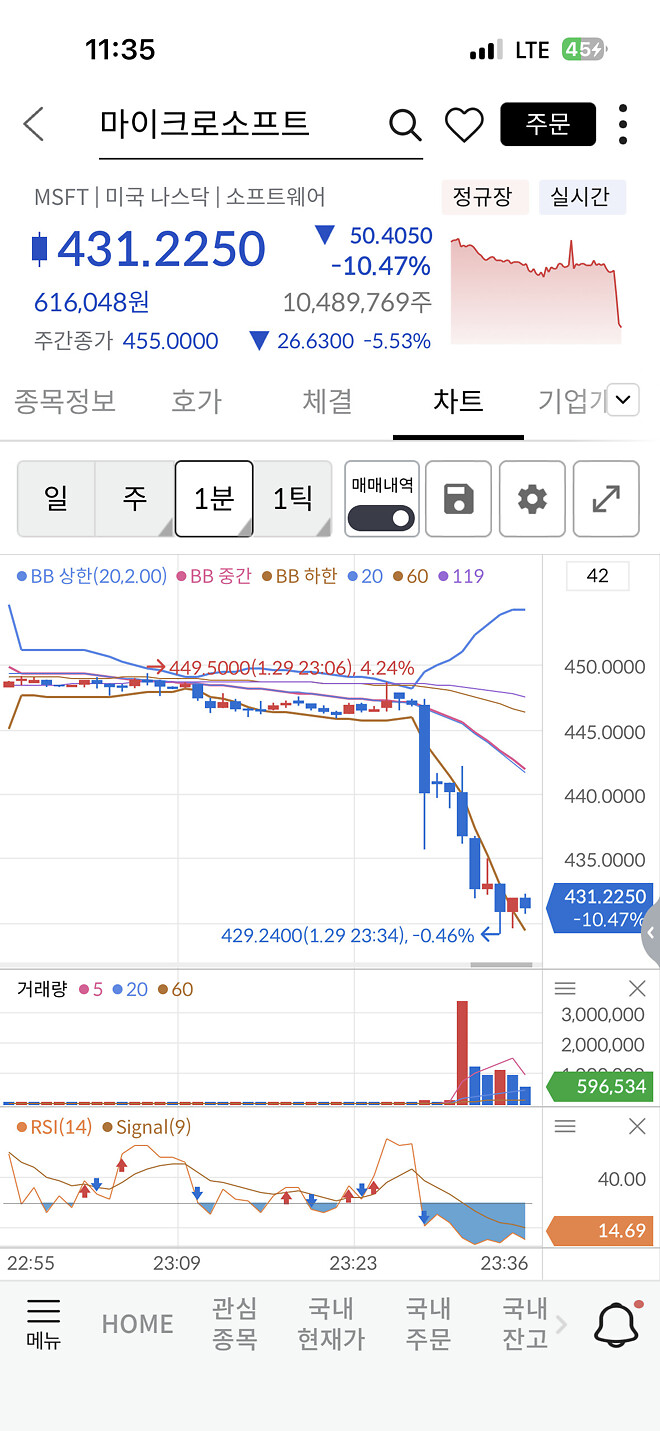Close the 거래량 volume indicator panel

coord(637,989)
